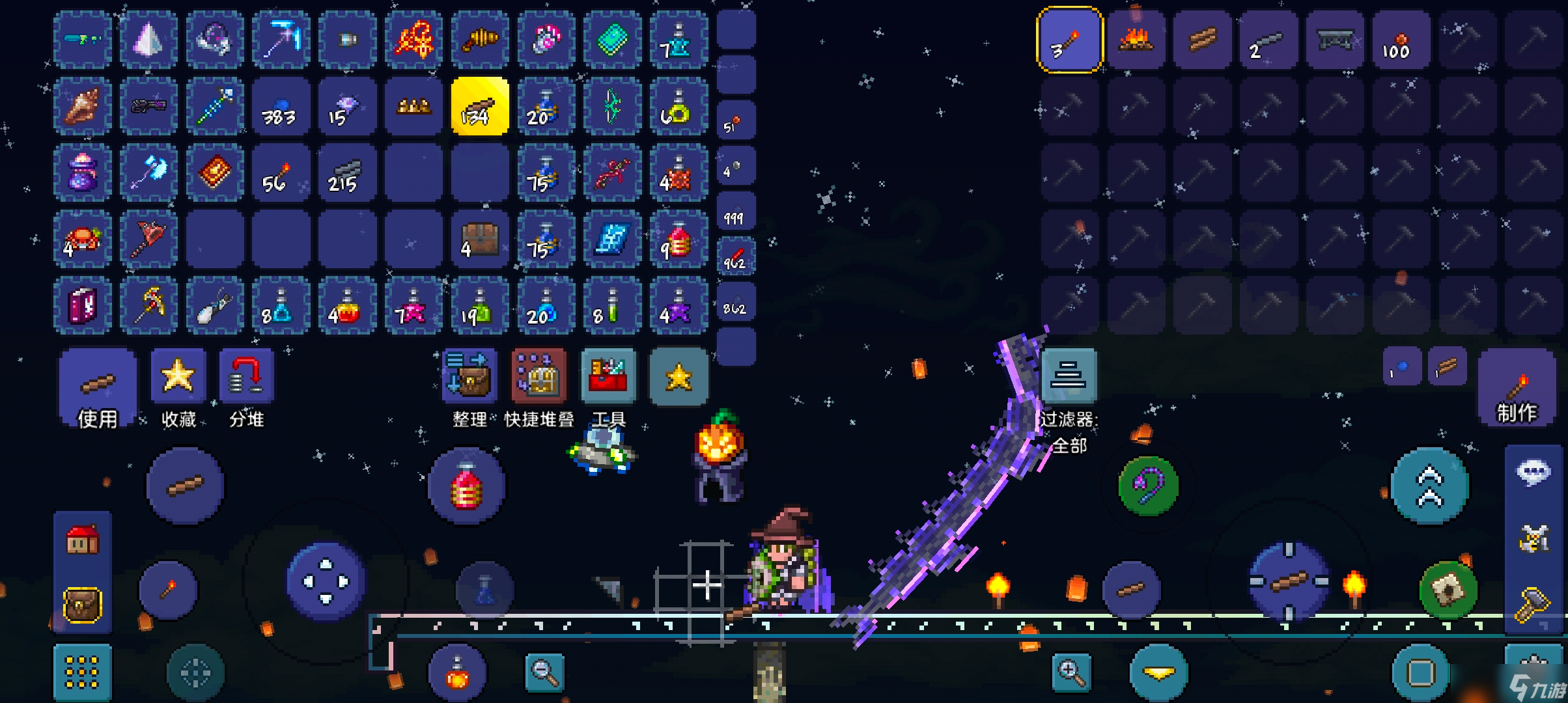Quick stack items with 快捷堆叠
1568x703 pixels.
pyautogui.click(x=539, y=376)
